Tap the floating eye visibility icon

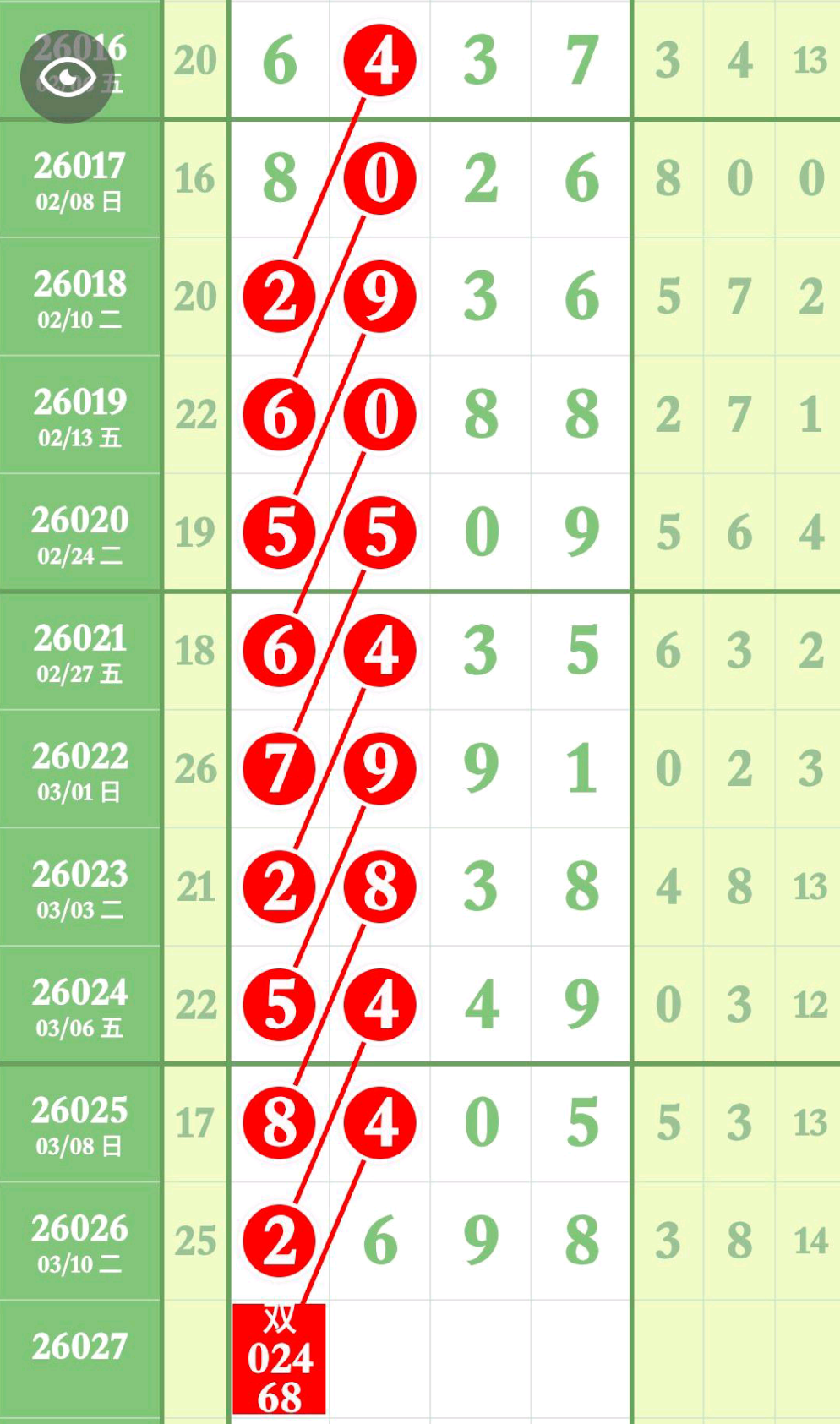point(68,77)
